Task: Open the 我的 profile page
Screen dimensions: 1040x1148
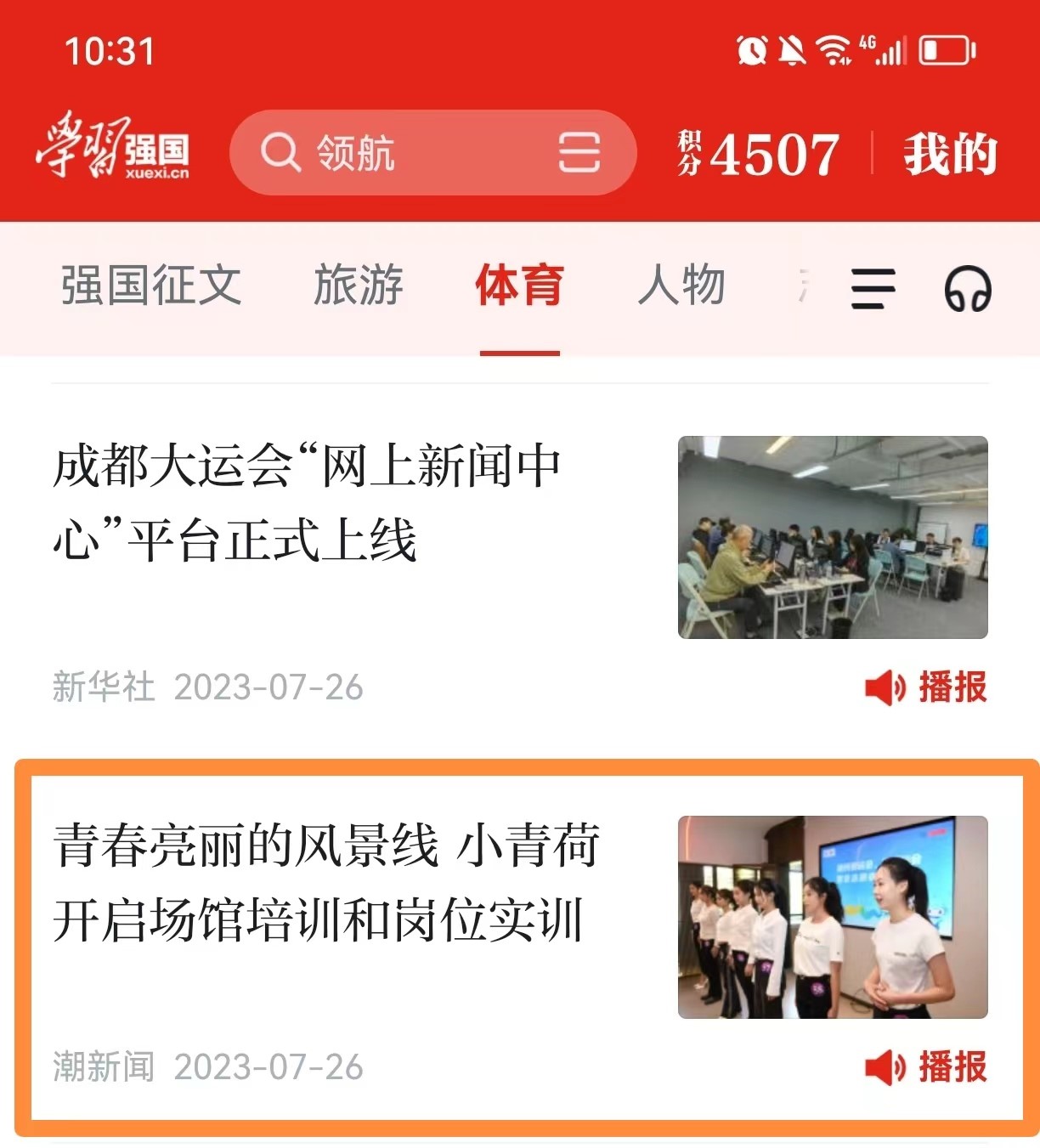Action: pos(950,155)
